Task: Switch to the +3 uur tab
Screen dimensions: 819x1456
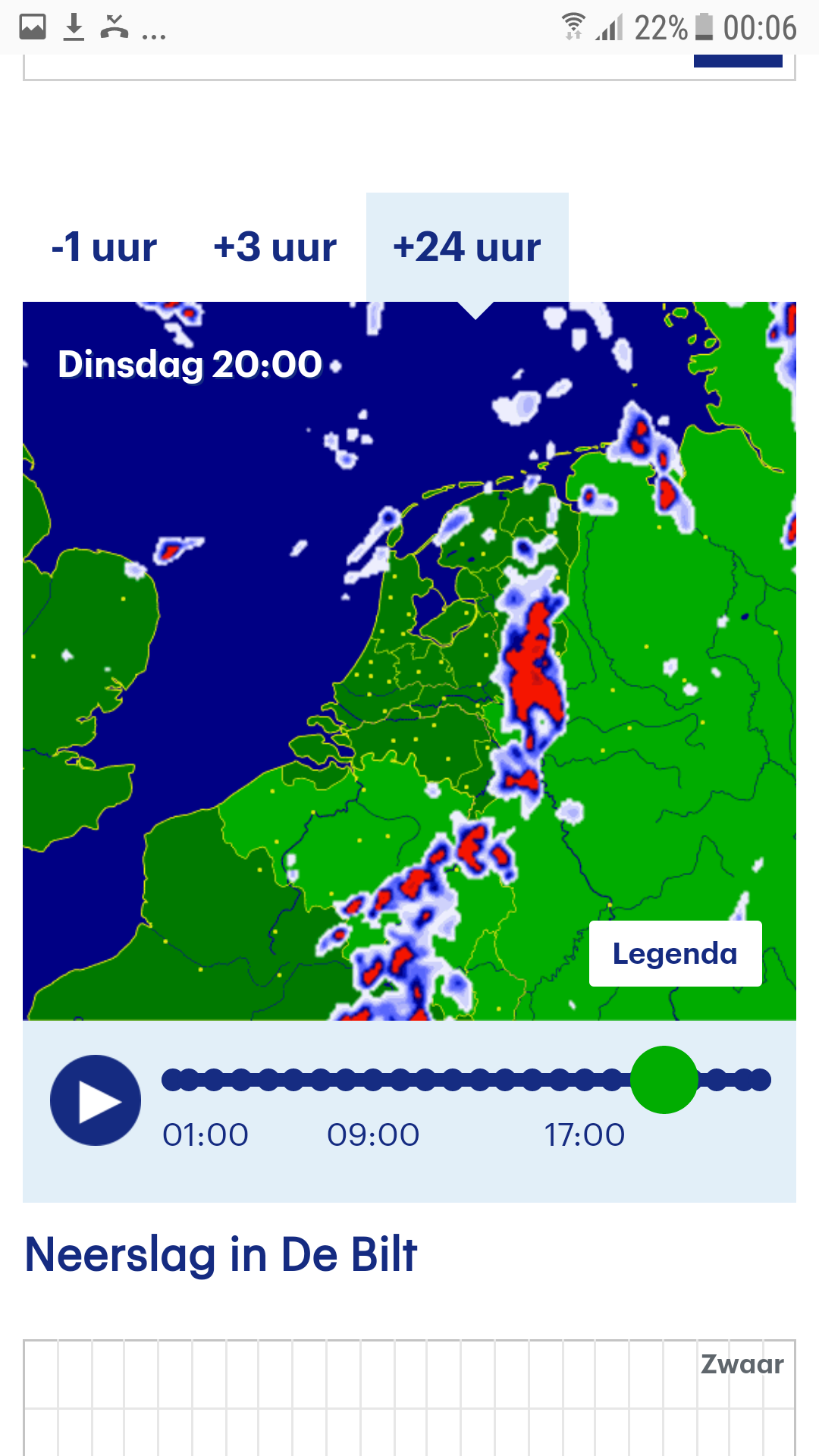Action: [x=275, y=247]
